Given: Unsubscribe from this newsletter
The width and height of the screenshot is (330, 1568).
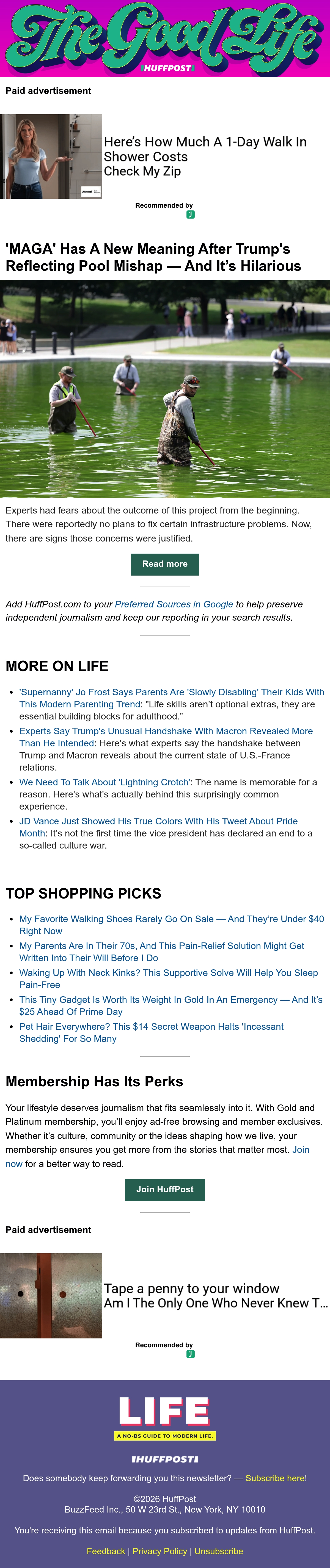Looking at the screenshot, I should click(218, 1551).
